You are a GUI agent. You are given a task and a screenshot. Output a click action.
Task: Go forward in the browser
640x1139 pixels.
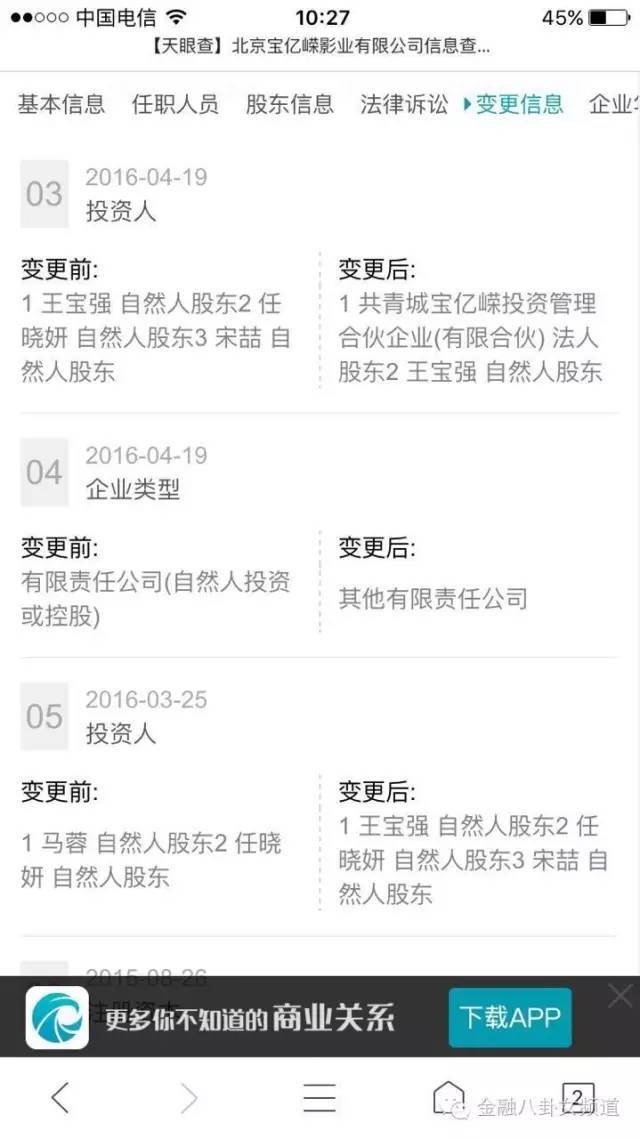point(189,1098)
